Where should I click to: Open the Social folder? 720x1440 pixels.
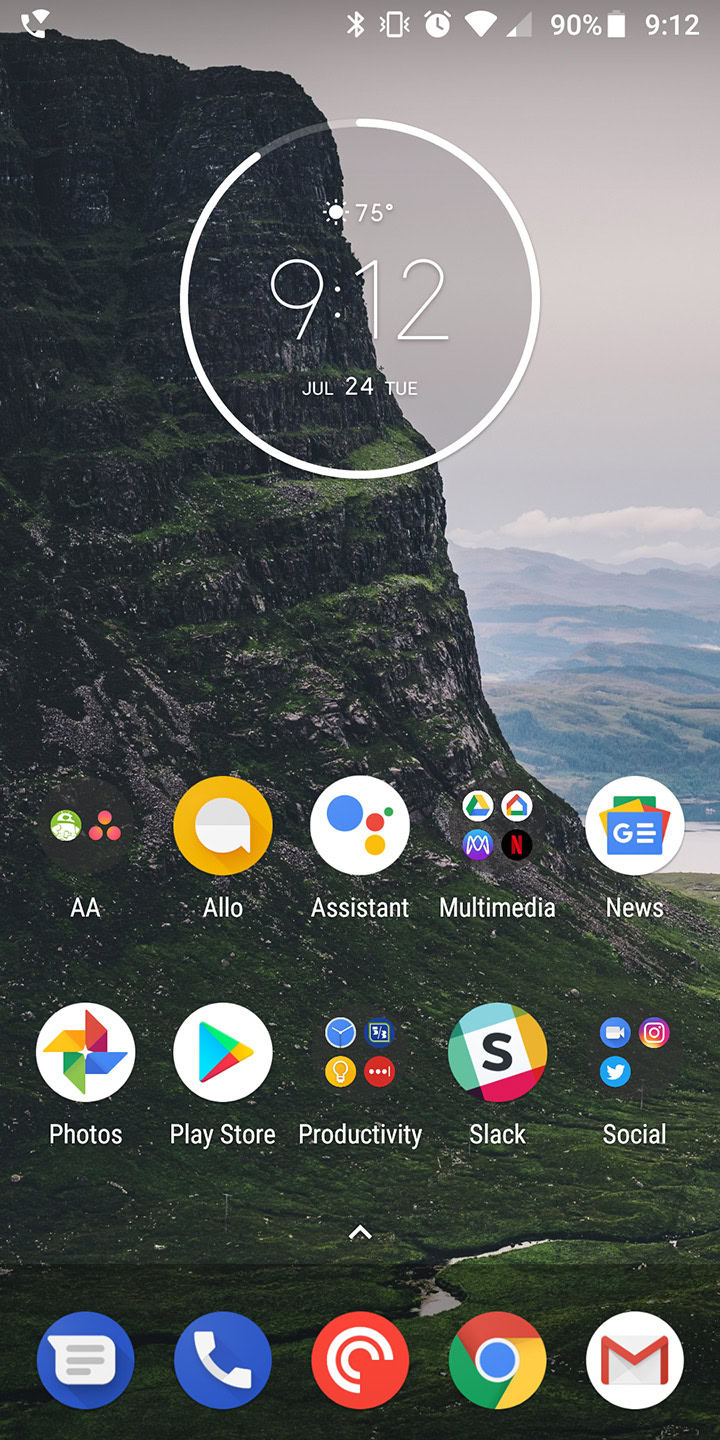pos(634,1053)
